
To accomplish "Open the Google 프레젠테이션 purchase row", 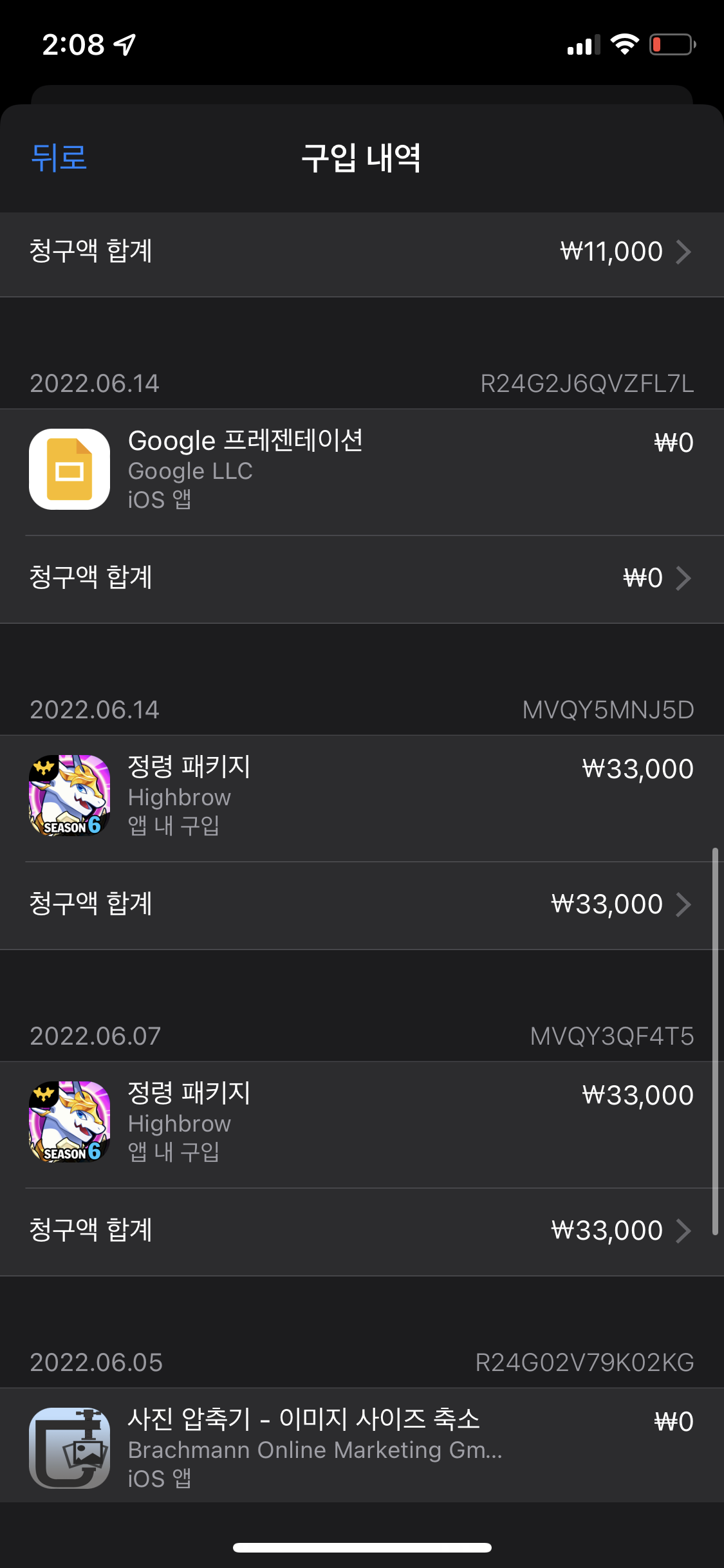I will pyautogui.click(x=362, y=470).
